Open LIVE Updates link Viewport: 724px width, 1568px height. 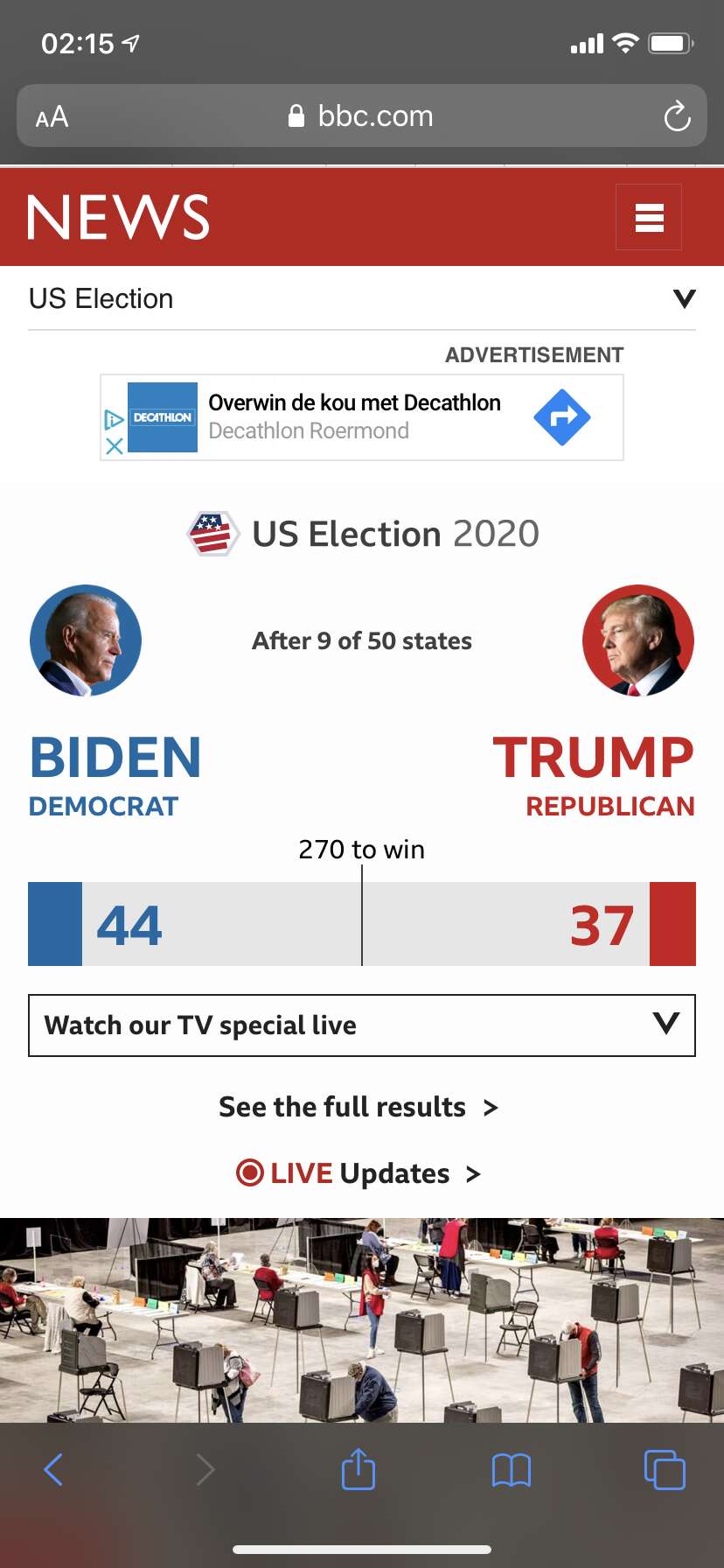click(359, 1172)
